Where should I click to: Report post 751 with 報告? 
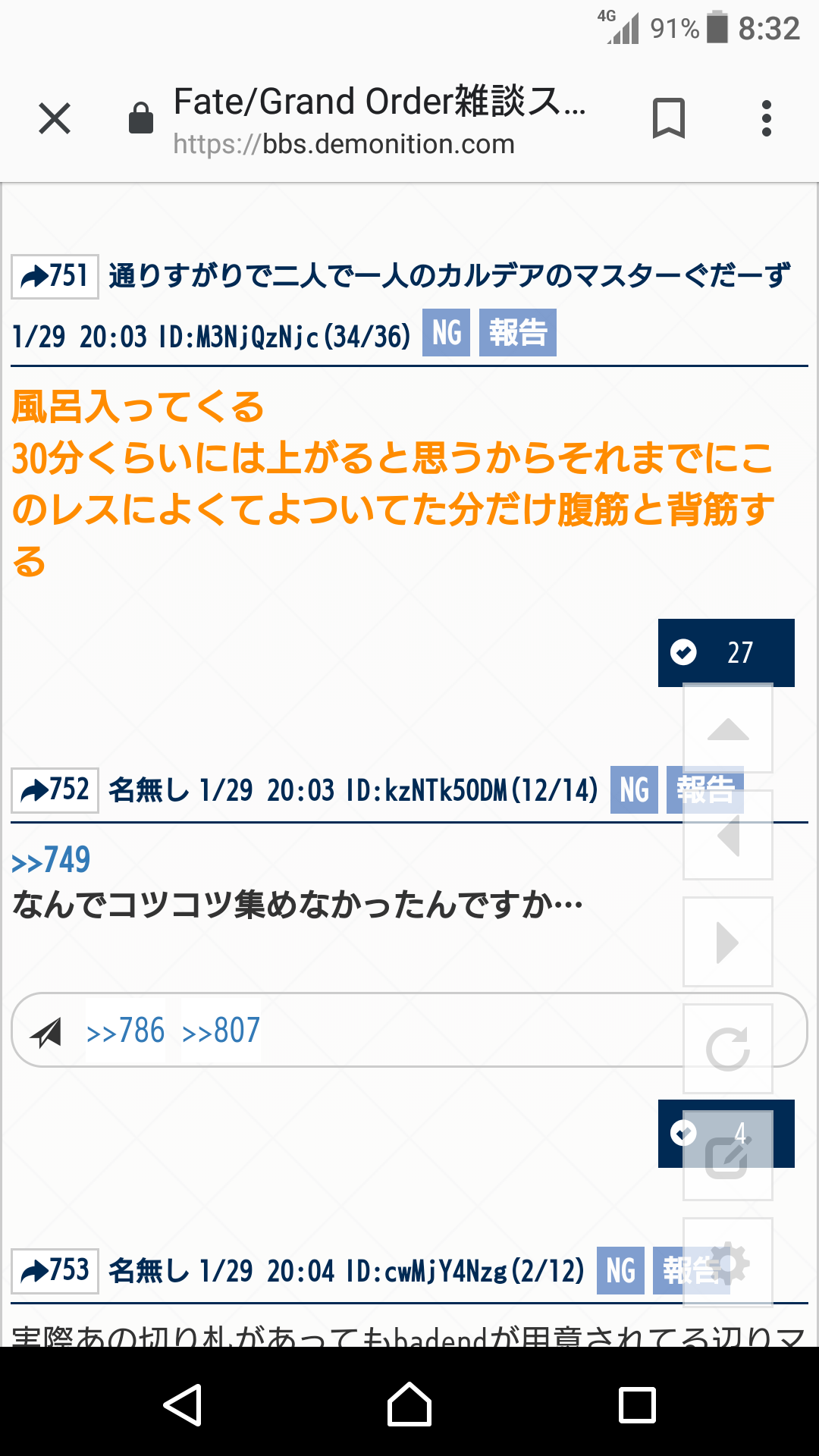518,333
